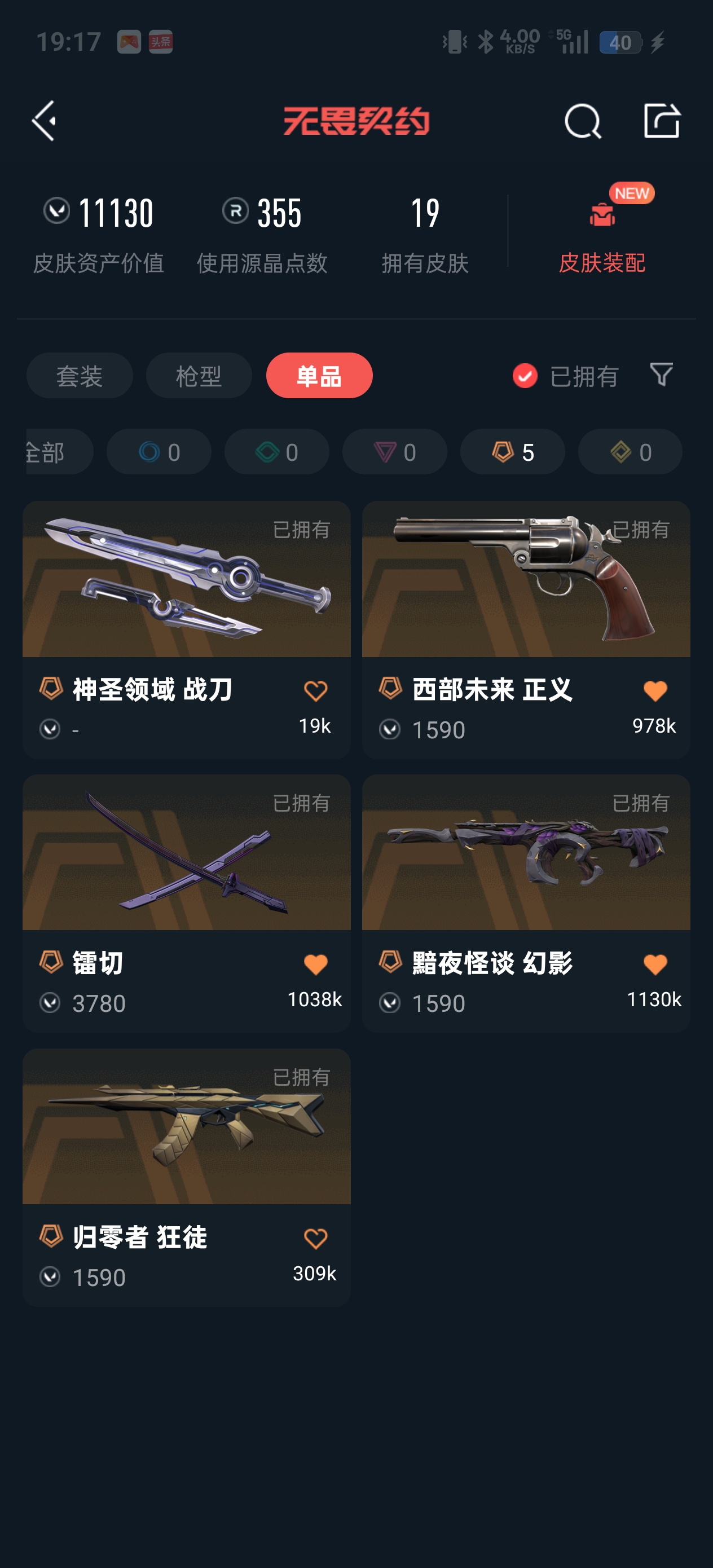Open the search icon
The height and width of the screenshot is (1568, 713).
(582, 121)
